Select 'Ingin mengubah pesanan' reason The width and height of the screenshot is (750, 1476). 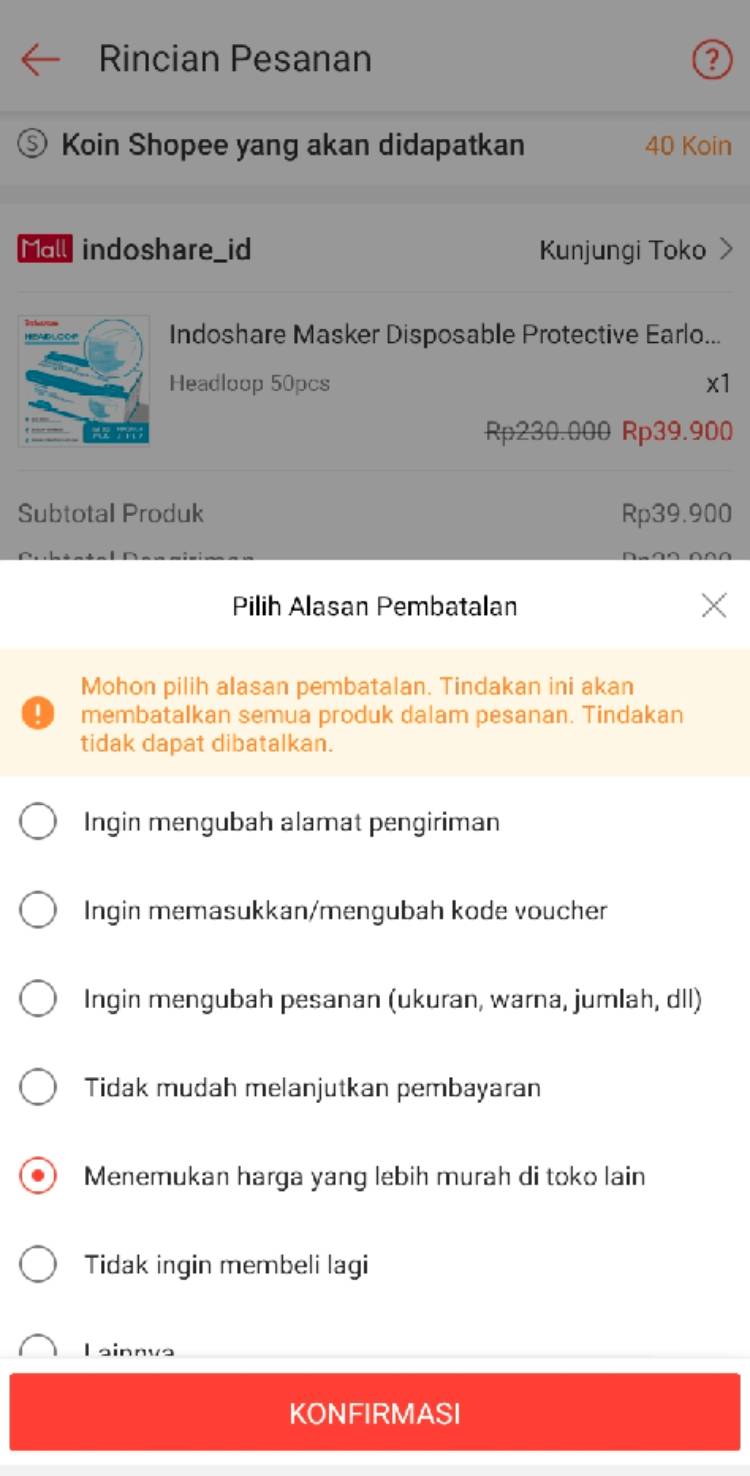pyautogui.click(x=375, y=999)
